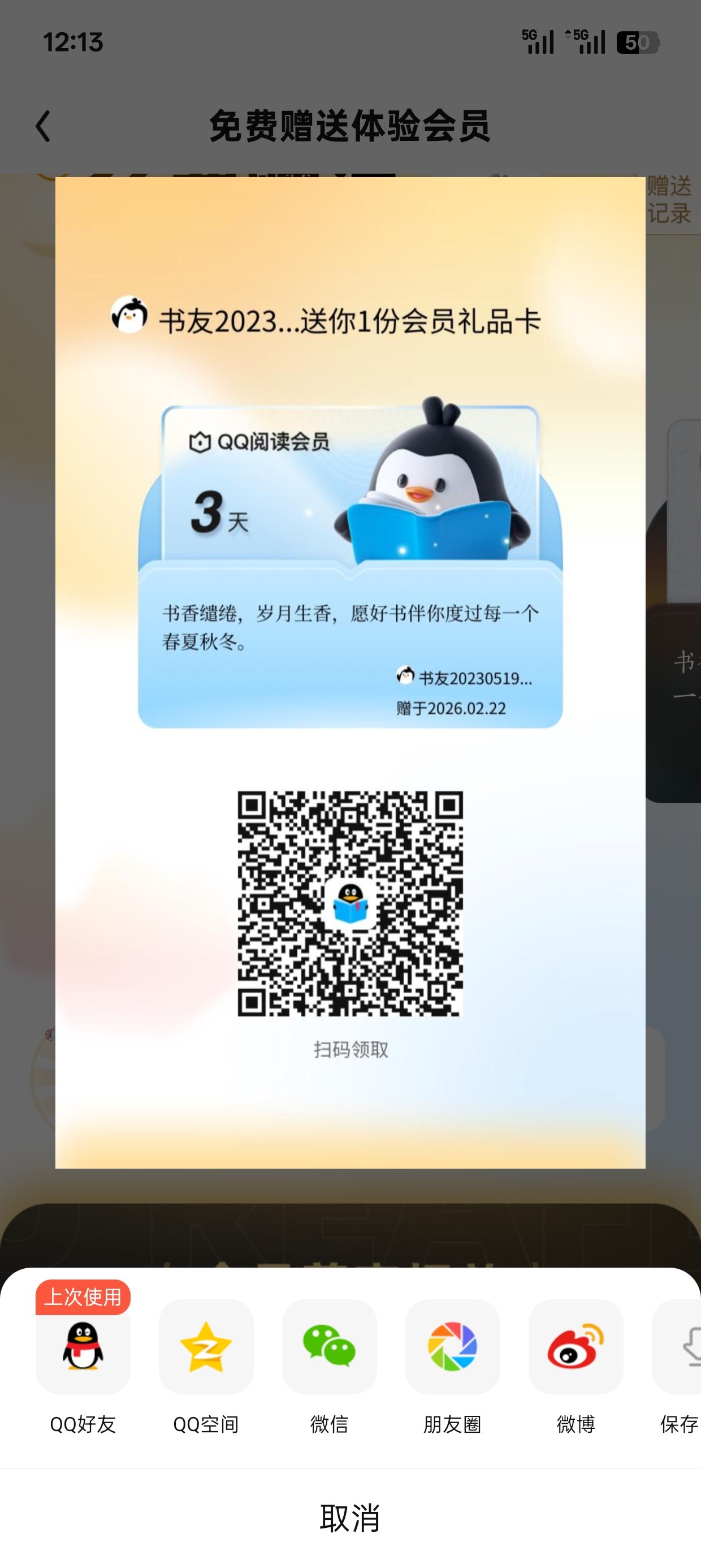The width and height of the screenshot is (701, 1568).
Task: Send gift card via 微信
Action: pos(329,1347)
